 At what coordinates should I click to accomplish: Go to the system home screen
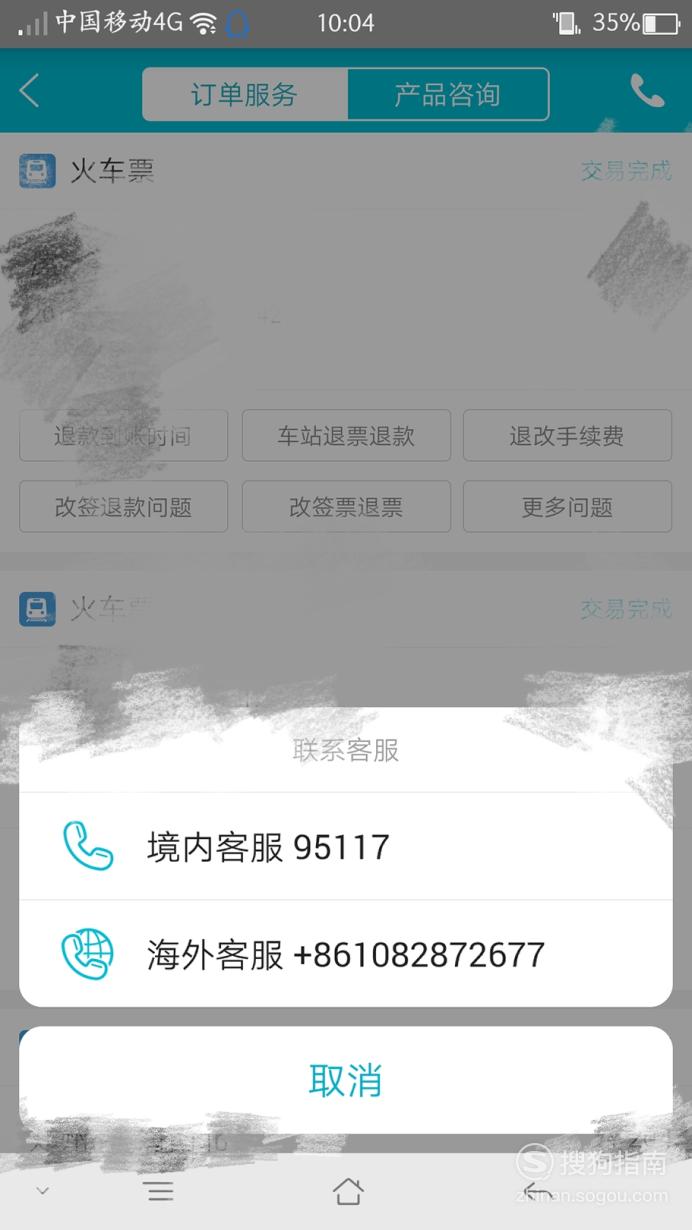[348, 1190]
